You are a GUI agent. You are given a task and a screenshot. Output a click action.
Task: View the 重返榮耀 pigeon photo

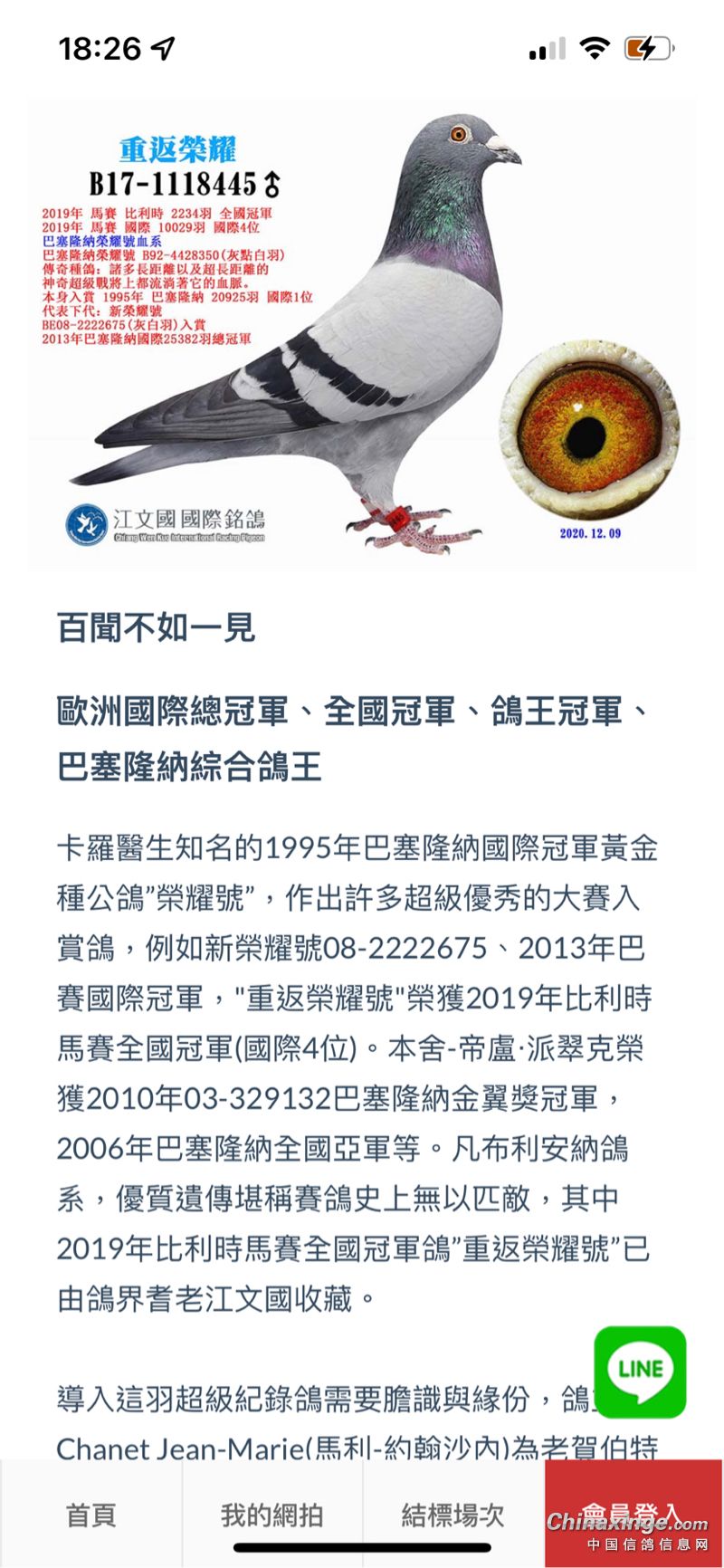(x=362, y=335)
